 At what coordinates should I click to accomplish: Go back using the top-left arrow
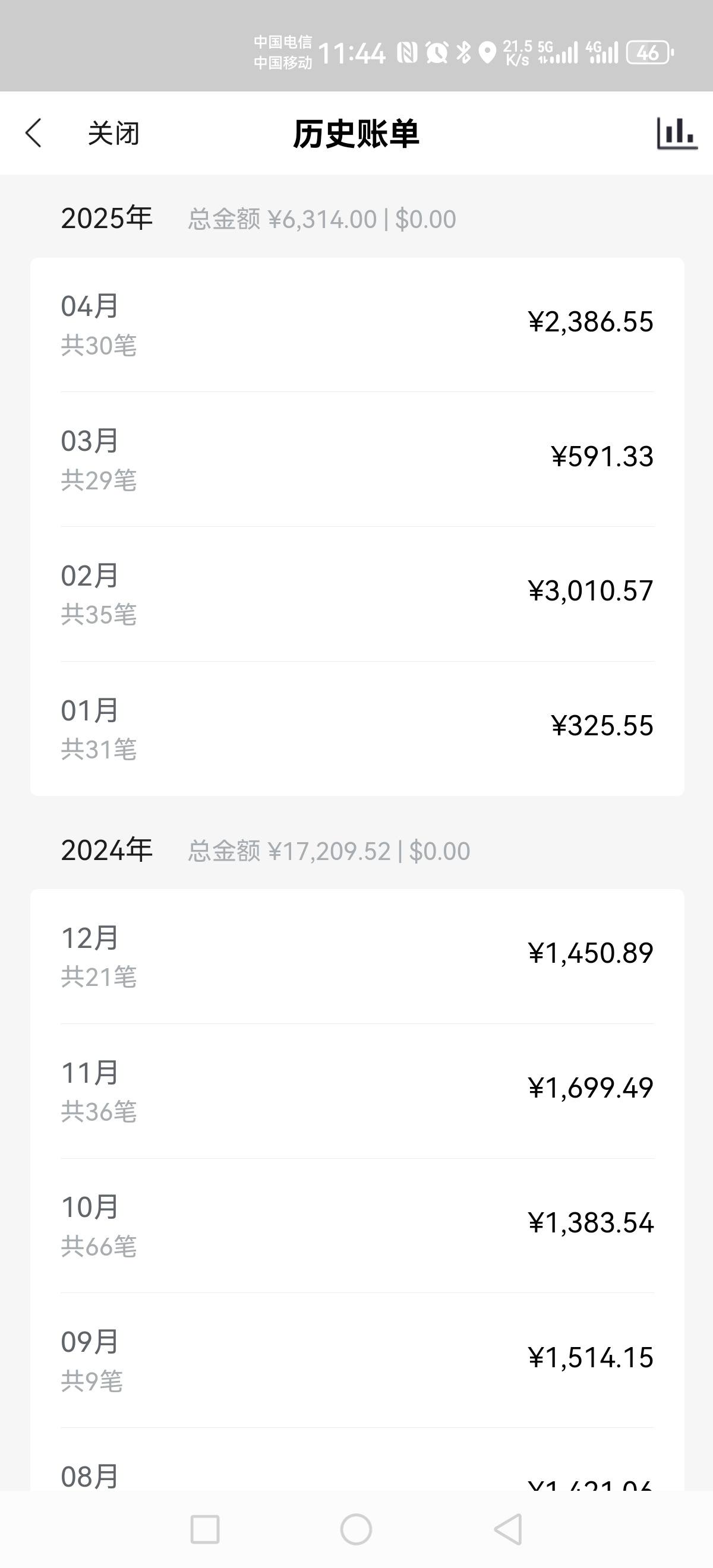tap(33, 132)
